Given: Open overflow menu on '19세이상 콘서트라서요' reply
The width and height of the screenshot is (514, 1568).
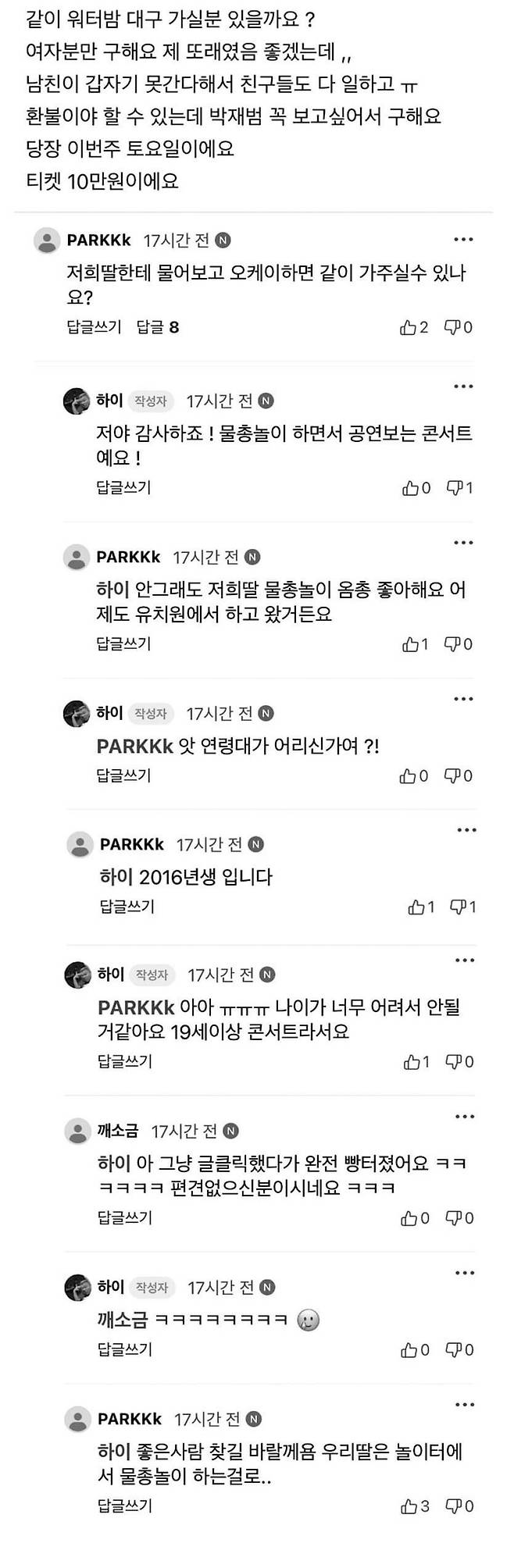Looking at the screenshot, I should (465, 960).
